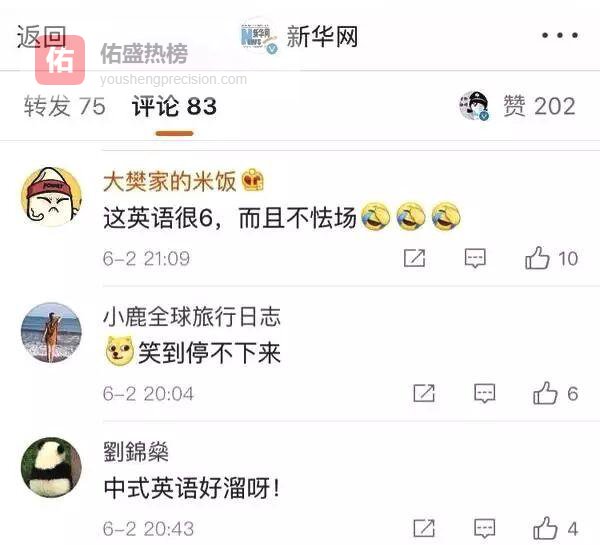Switch to the 转发 75 tab
Screen dimensions: 600x545
click(x=64, y=106)
